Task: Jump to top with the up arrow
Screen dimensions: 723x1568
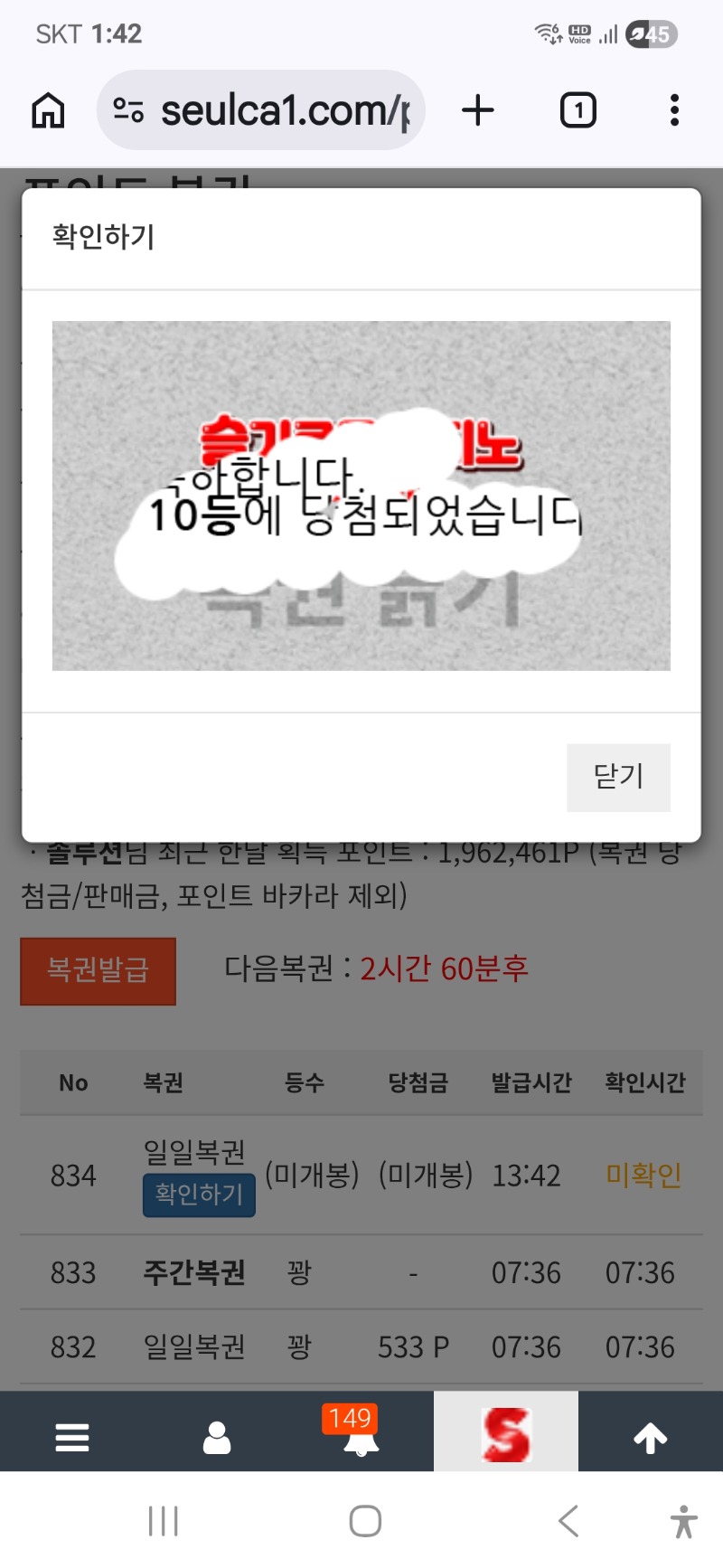Action: click(x=651, y=1436)
